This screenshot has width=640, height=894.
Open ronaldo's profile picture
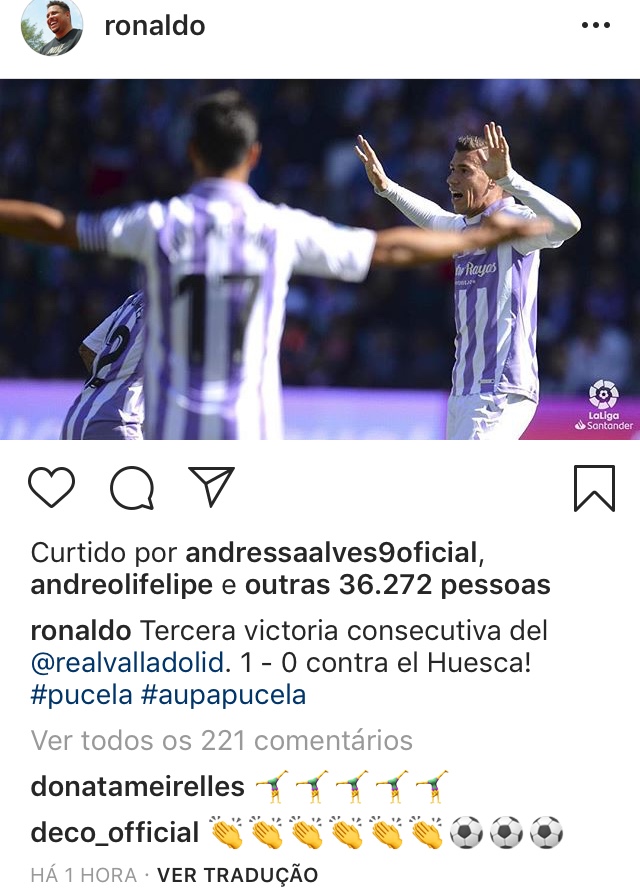point(51,27)
